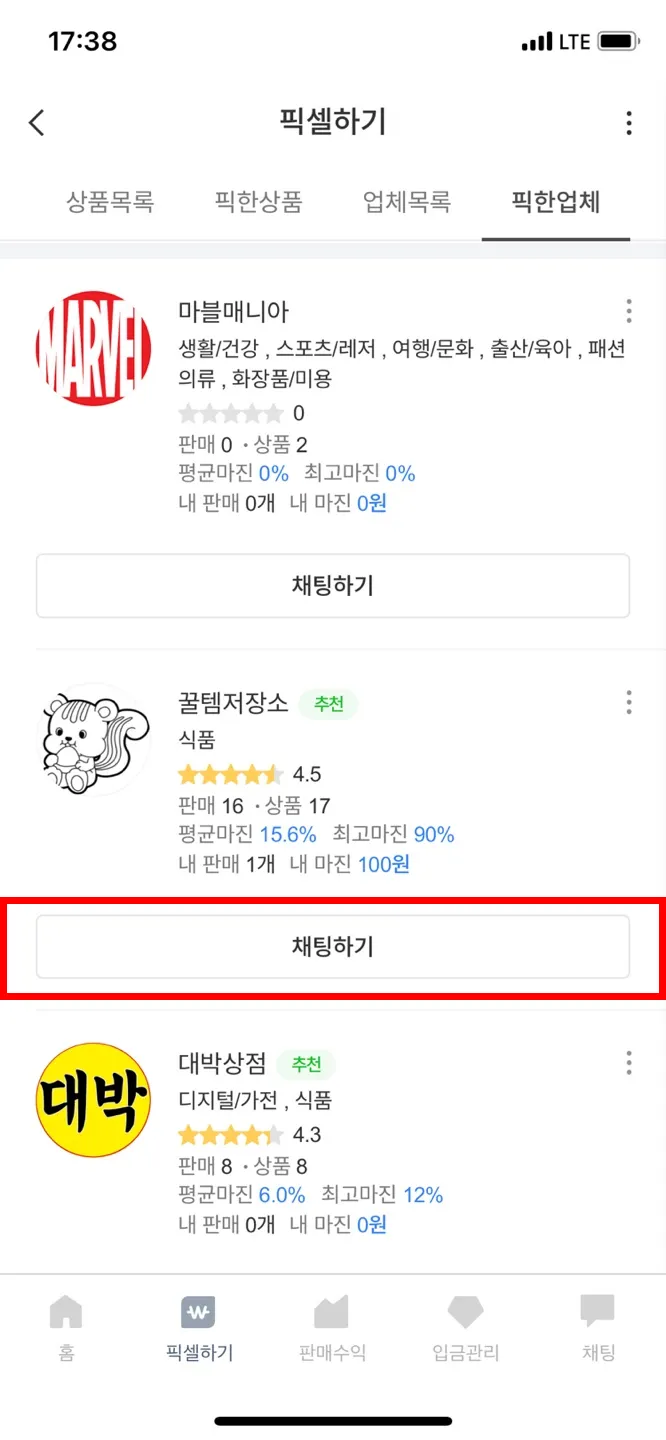
Task: Open the overflow menu in the app bar
Action: (628, 123)
